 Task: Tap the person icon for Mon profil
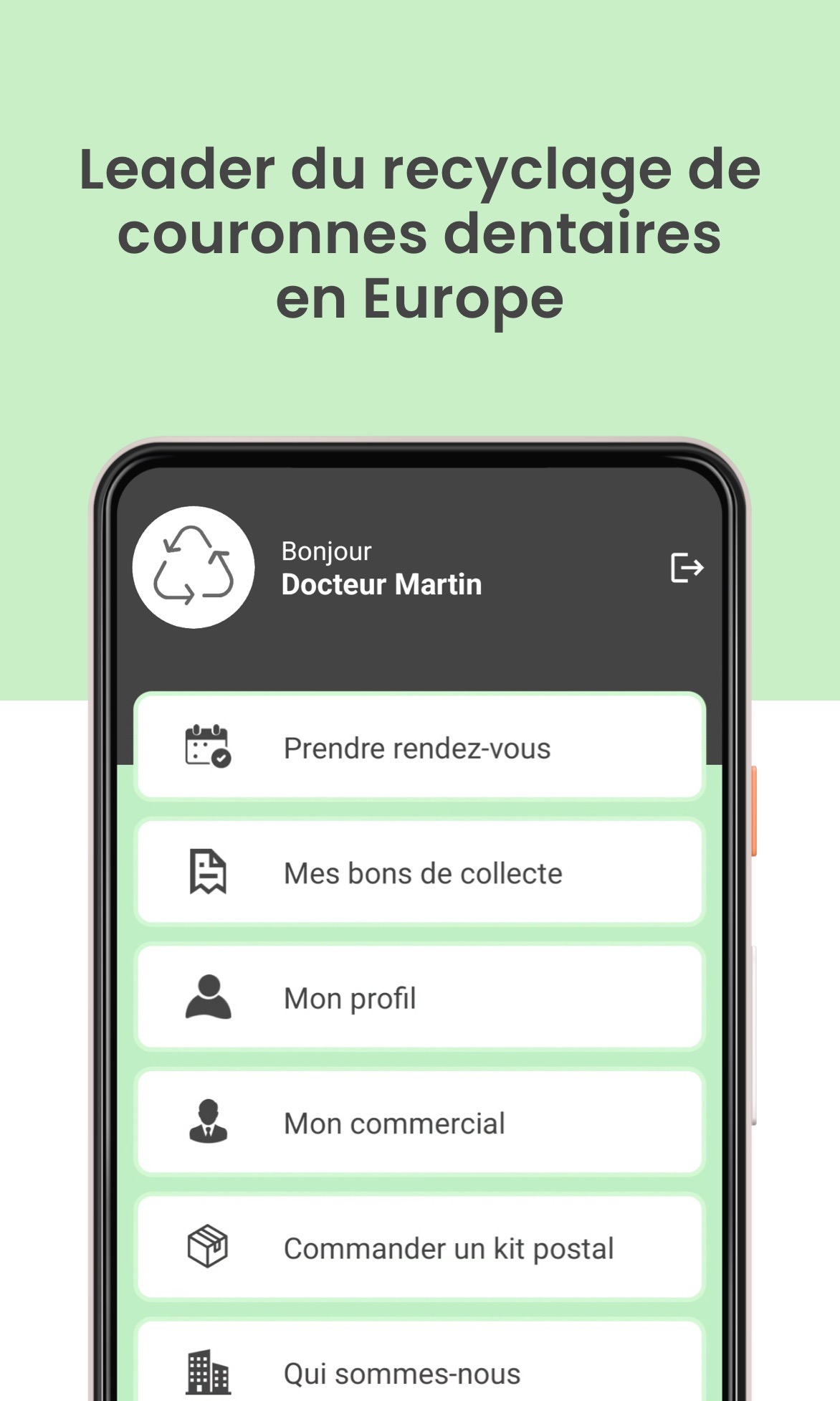208,997
